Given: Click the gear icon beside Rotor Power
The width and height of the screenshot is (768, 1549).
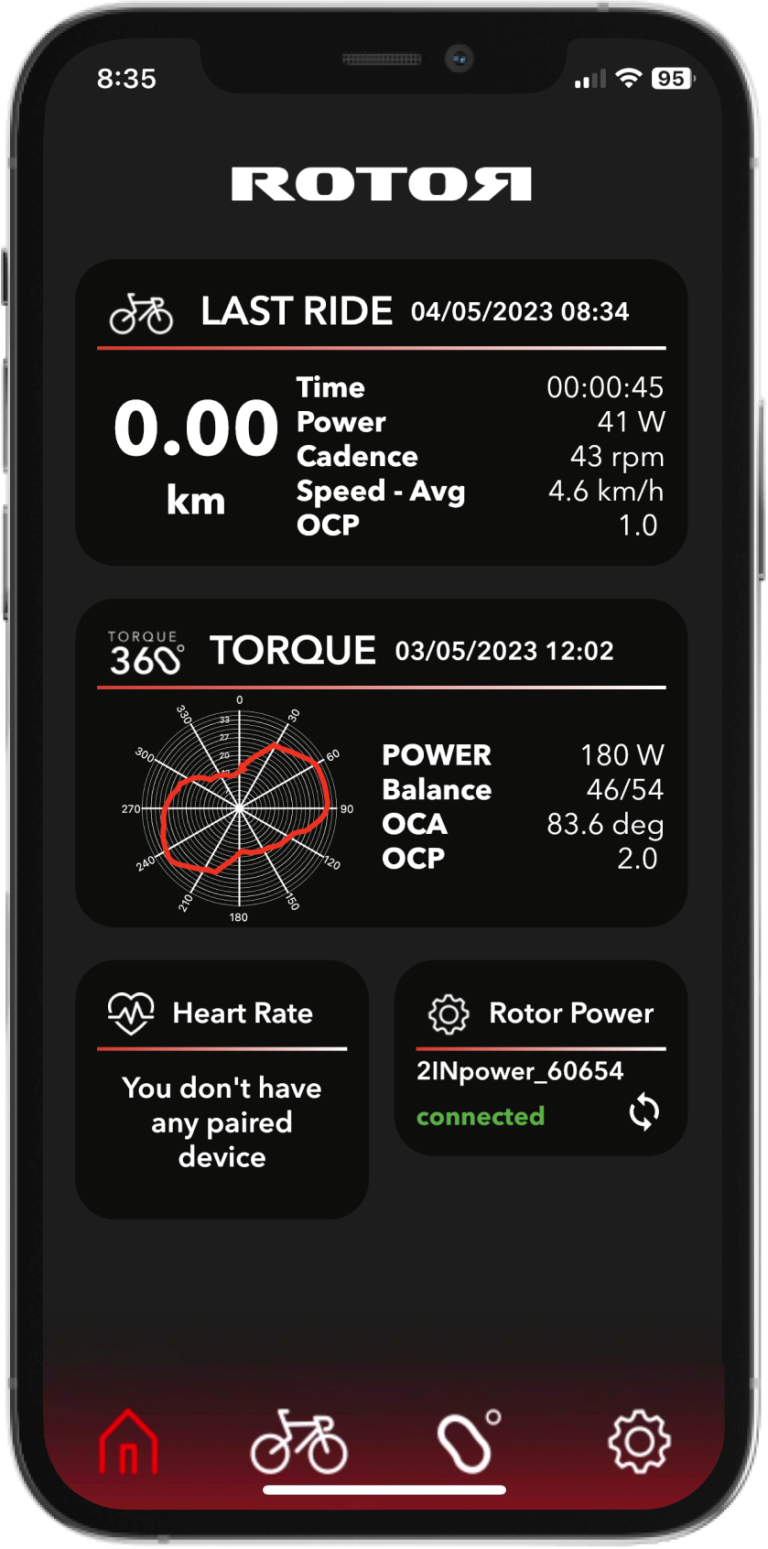Looking at the screenshot, I should coord(449,1013).
